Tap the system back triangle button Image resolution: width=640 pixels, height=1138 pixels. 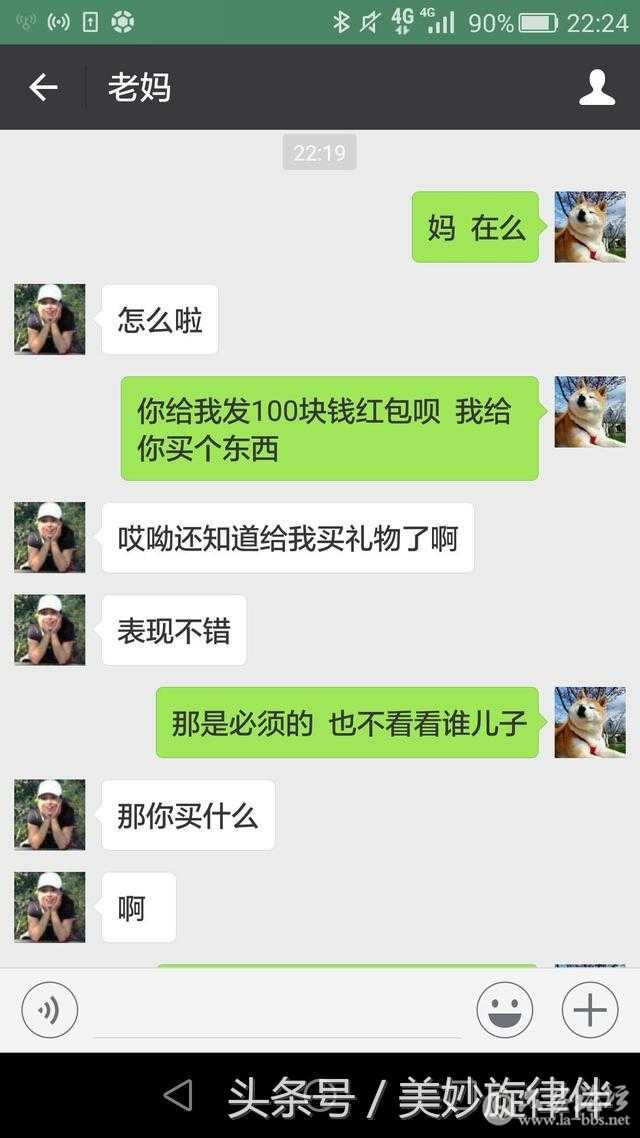coord(177,1096)
